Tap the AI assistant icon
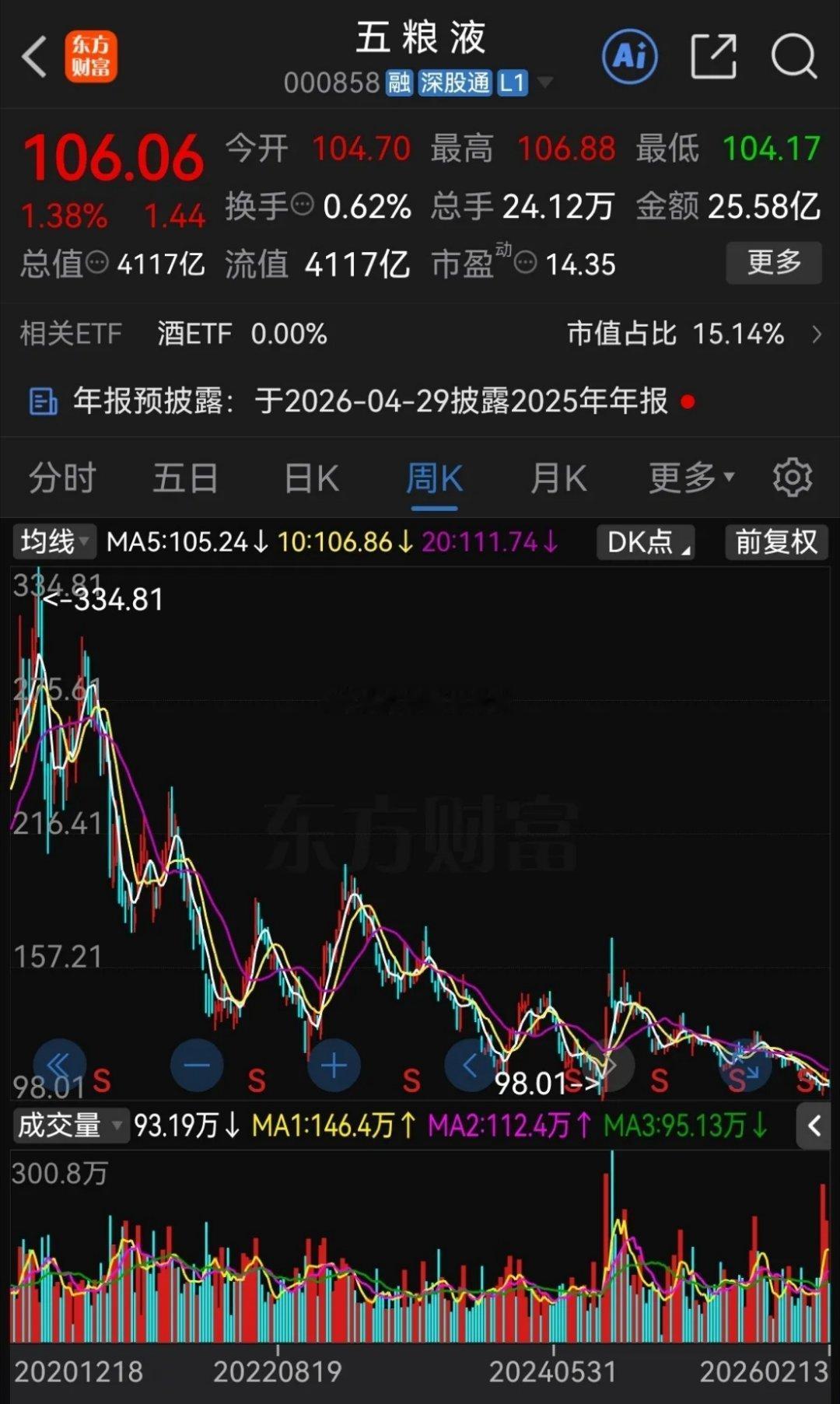Screen dimensions: 840x1404 [x=629, y=57]
